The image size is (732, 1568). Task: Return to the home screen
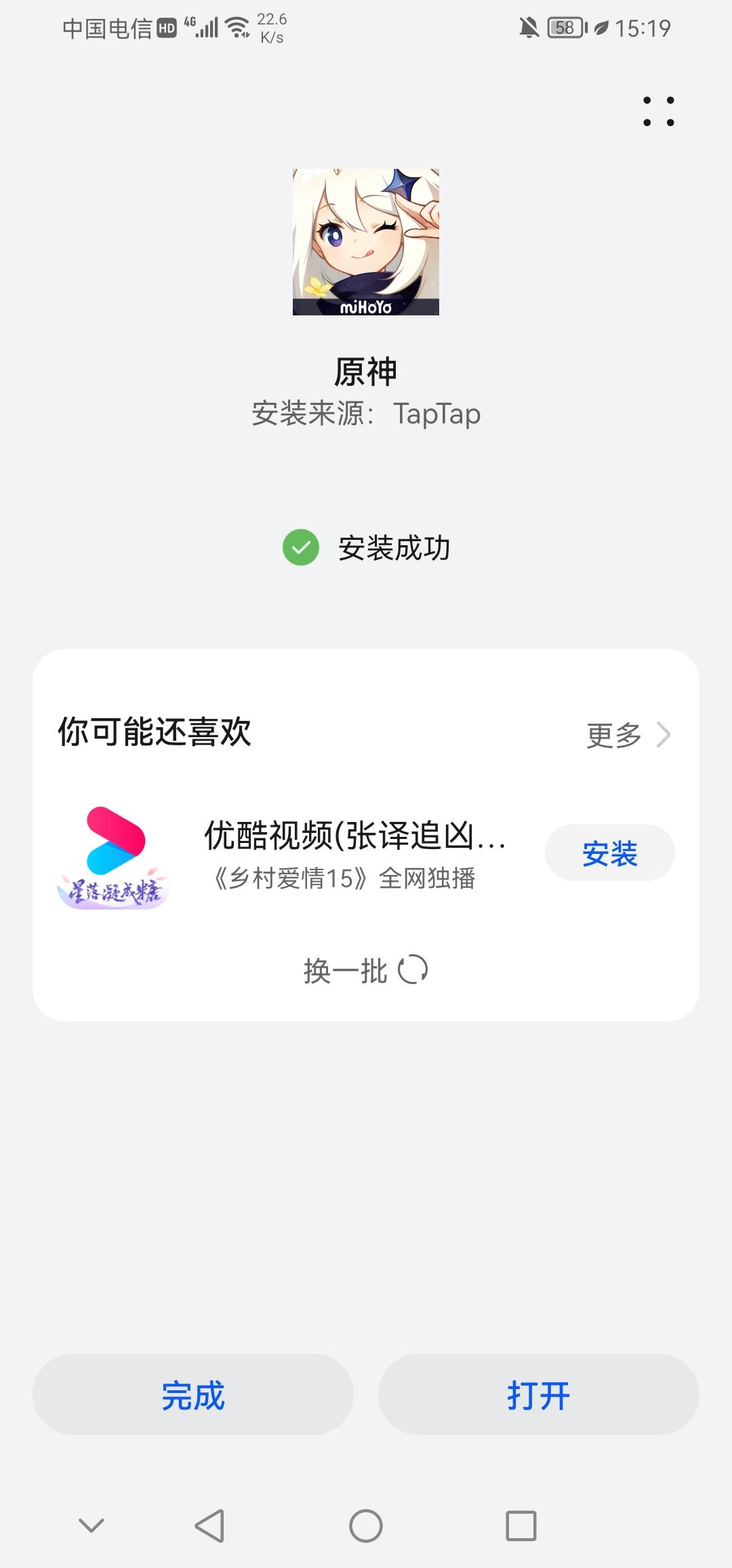point(366,1527)
